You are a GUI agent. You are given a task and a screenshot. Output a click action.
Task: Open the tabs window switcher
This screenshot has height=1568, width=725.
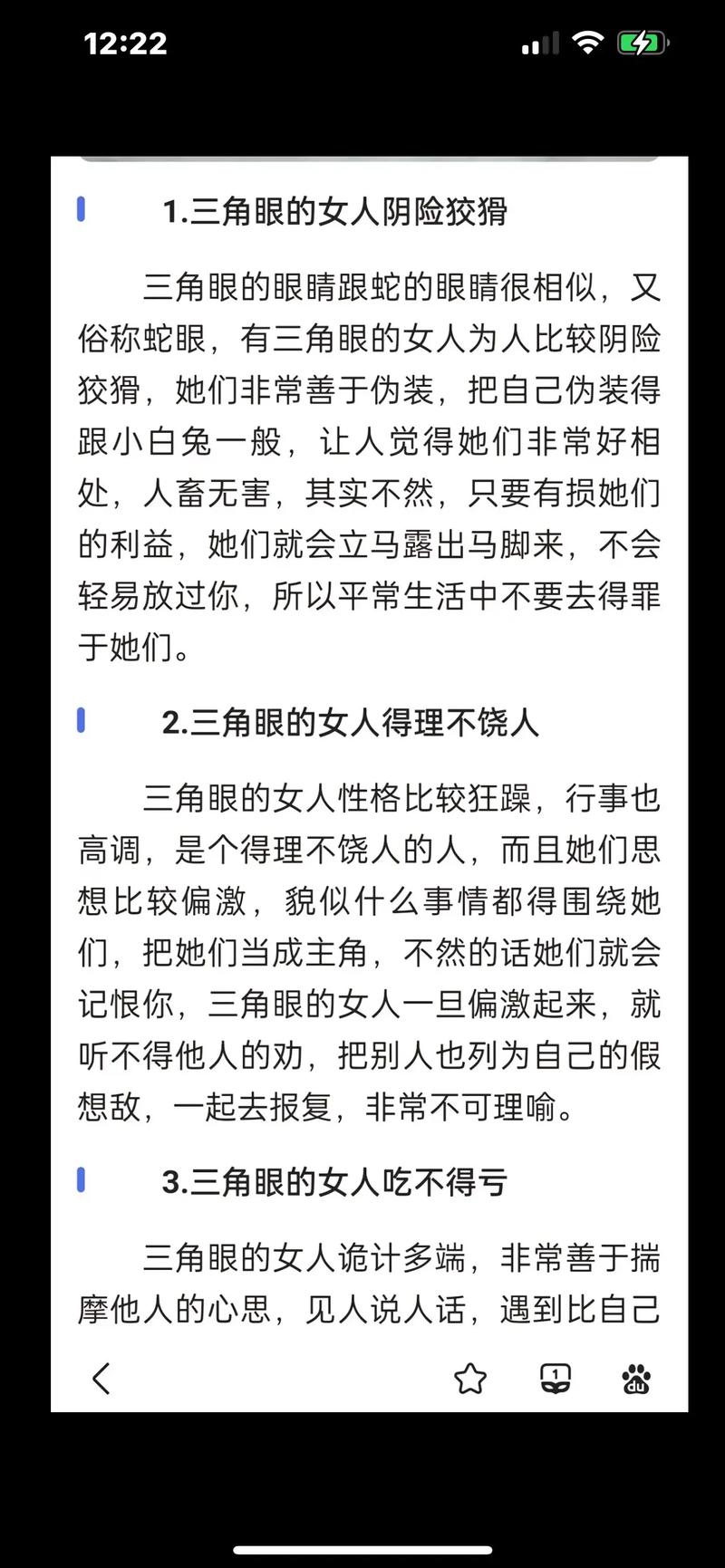point(555,1379)
